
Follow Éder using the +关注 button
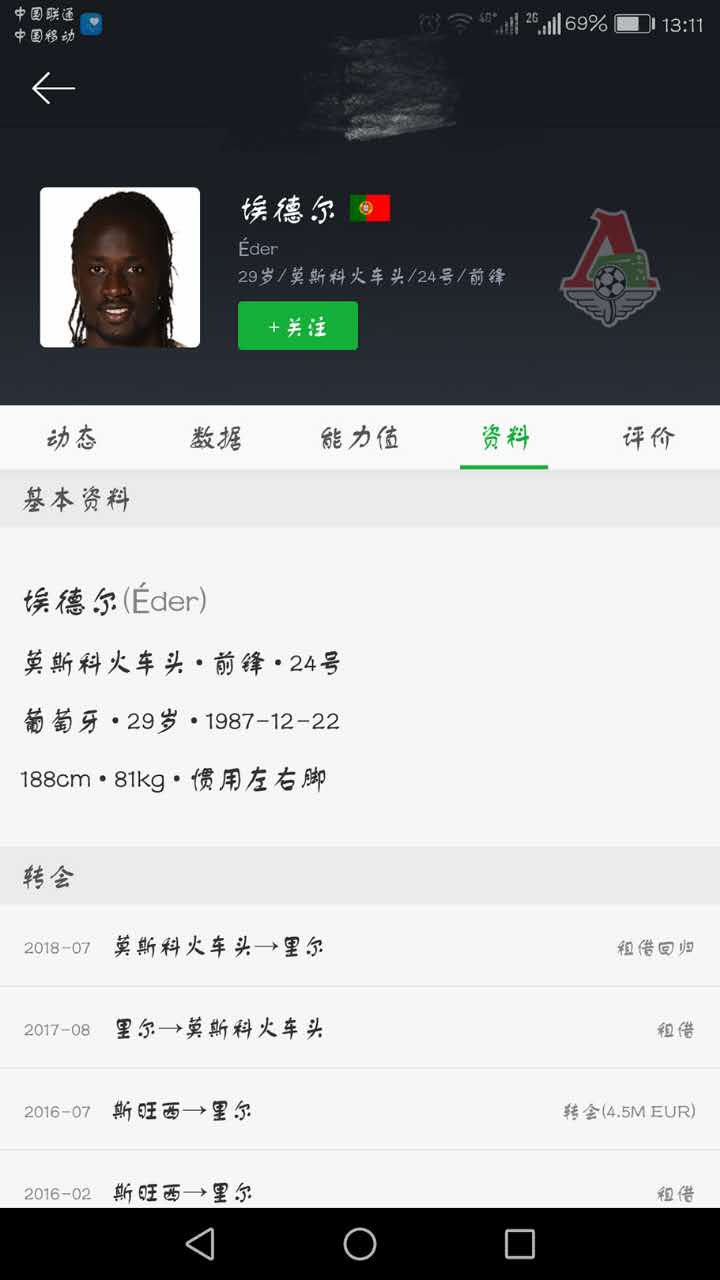click(298, 325)
